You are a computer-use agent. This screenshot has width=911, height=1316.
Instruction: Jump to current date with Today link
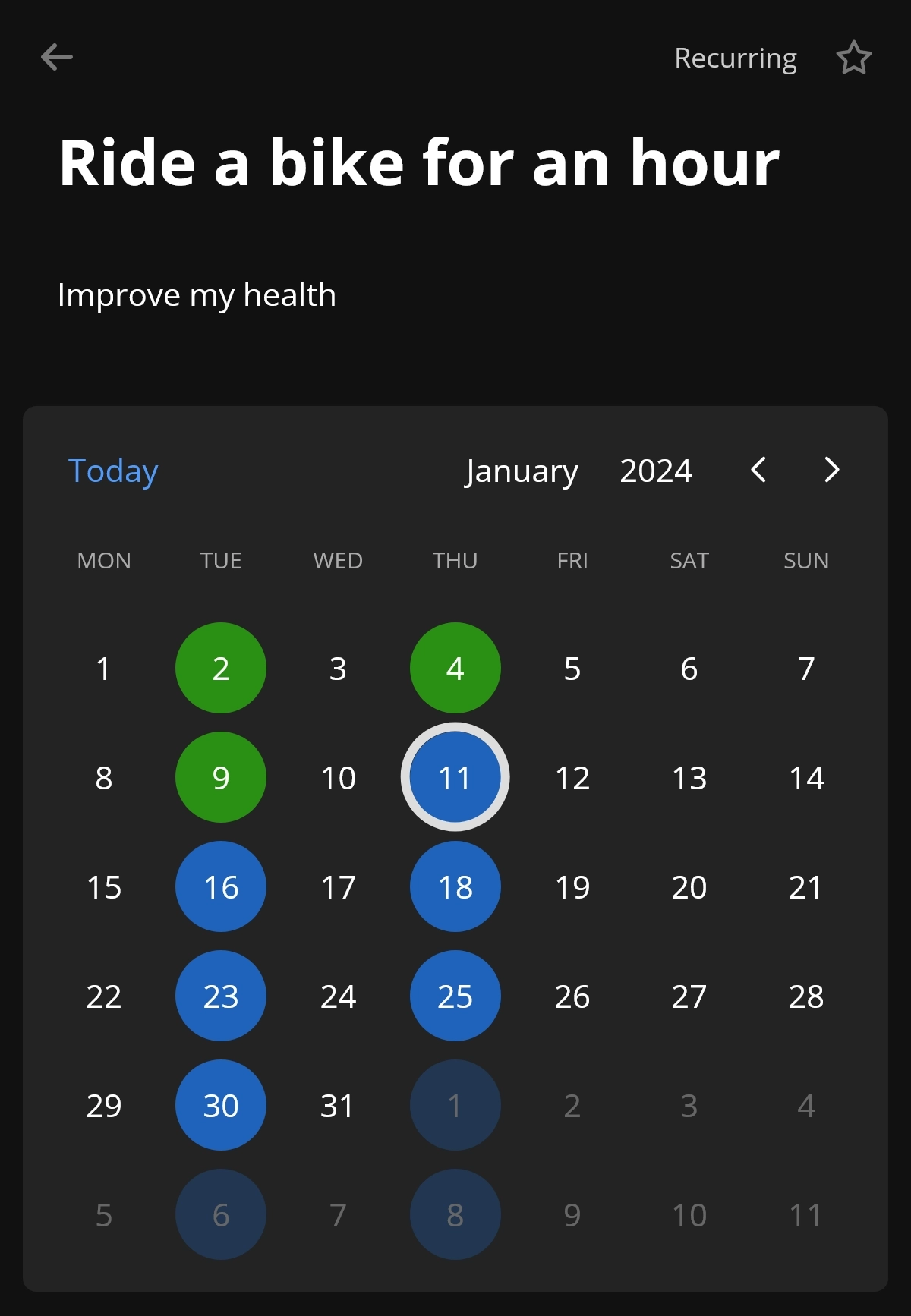click(112, 471)
